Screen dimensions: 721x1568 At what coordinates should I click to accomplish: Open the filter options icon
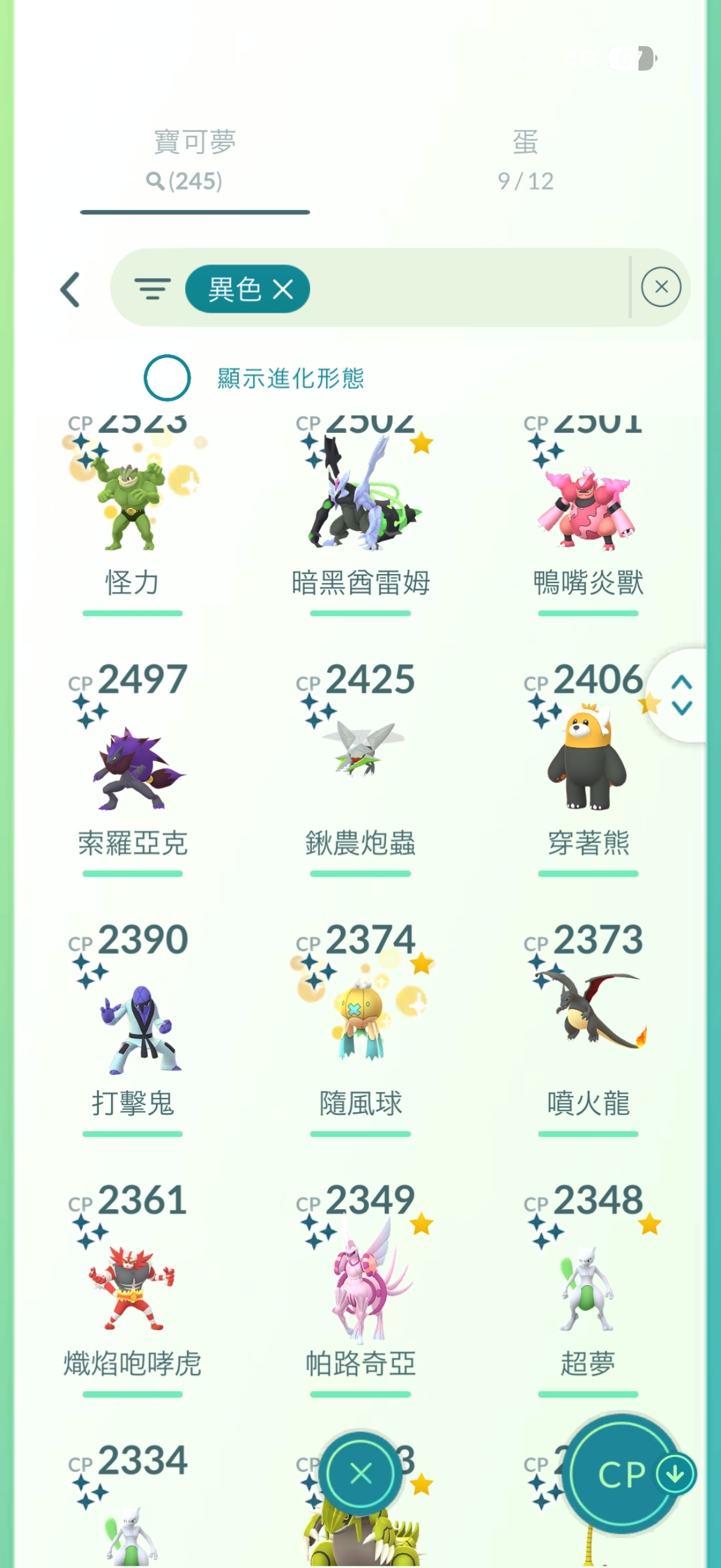click(152, 288)
